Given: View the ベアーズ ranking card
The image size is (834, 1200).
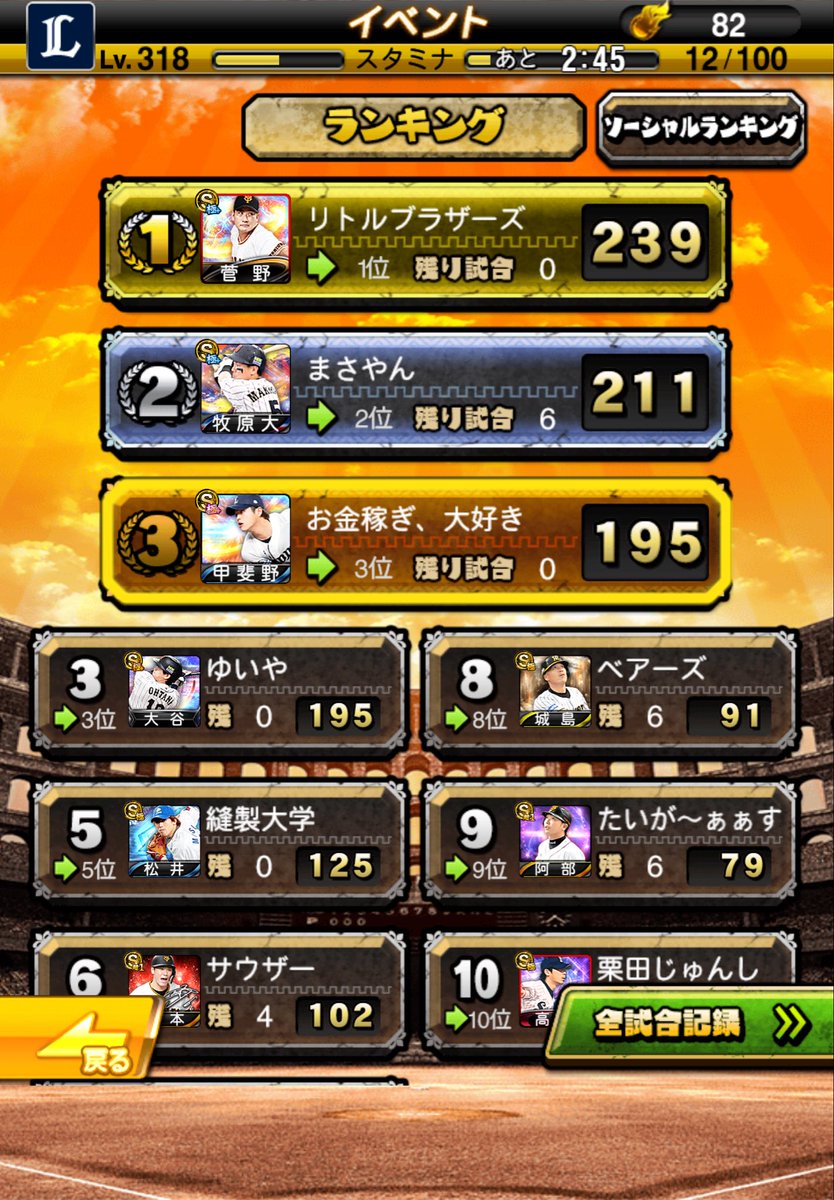Looking at the screenshot, I should (610, 692).
